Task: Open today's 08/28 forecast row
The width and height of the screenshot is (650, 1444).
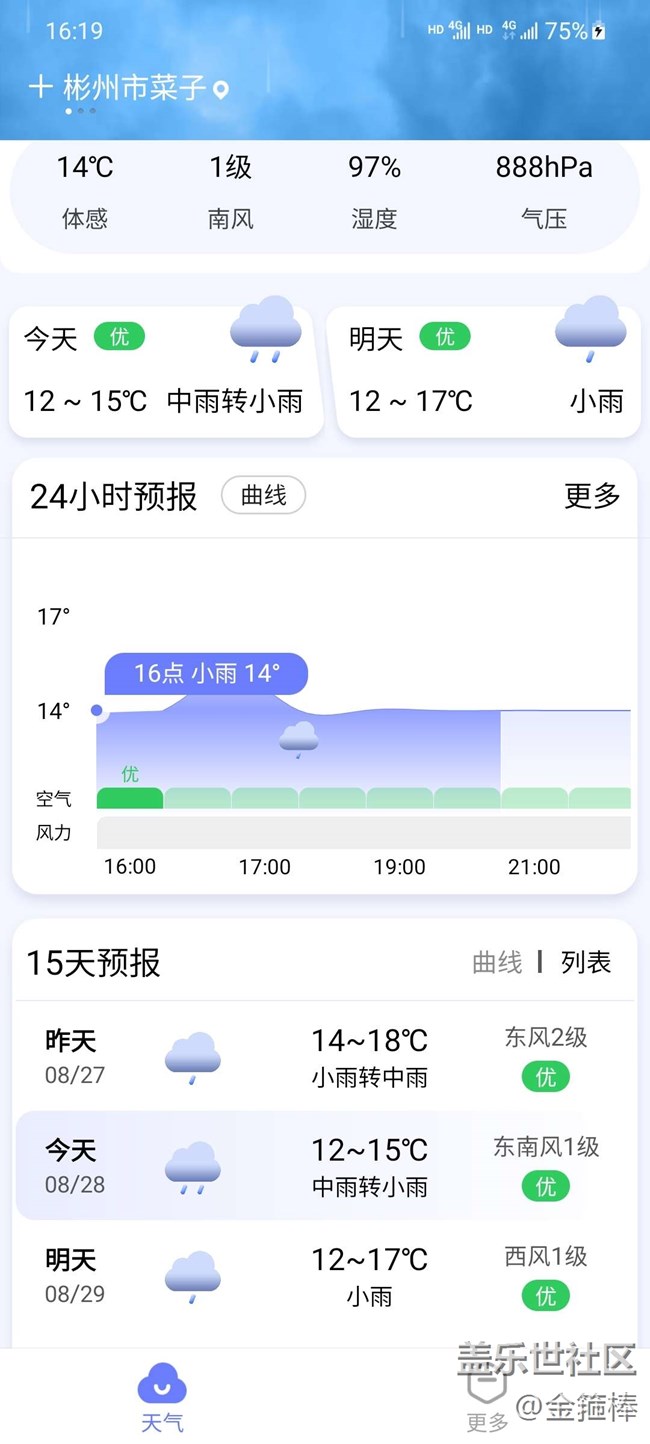Action: (325, 1166)
